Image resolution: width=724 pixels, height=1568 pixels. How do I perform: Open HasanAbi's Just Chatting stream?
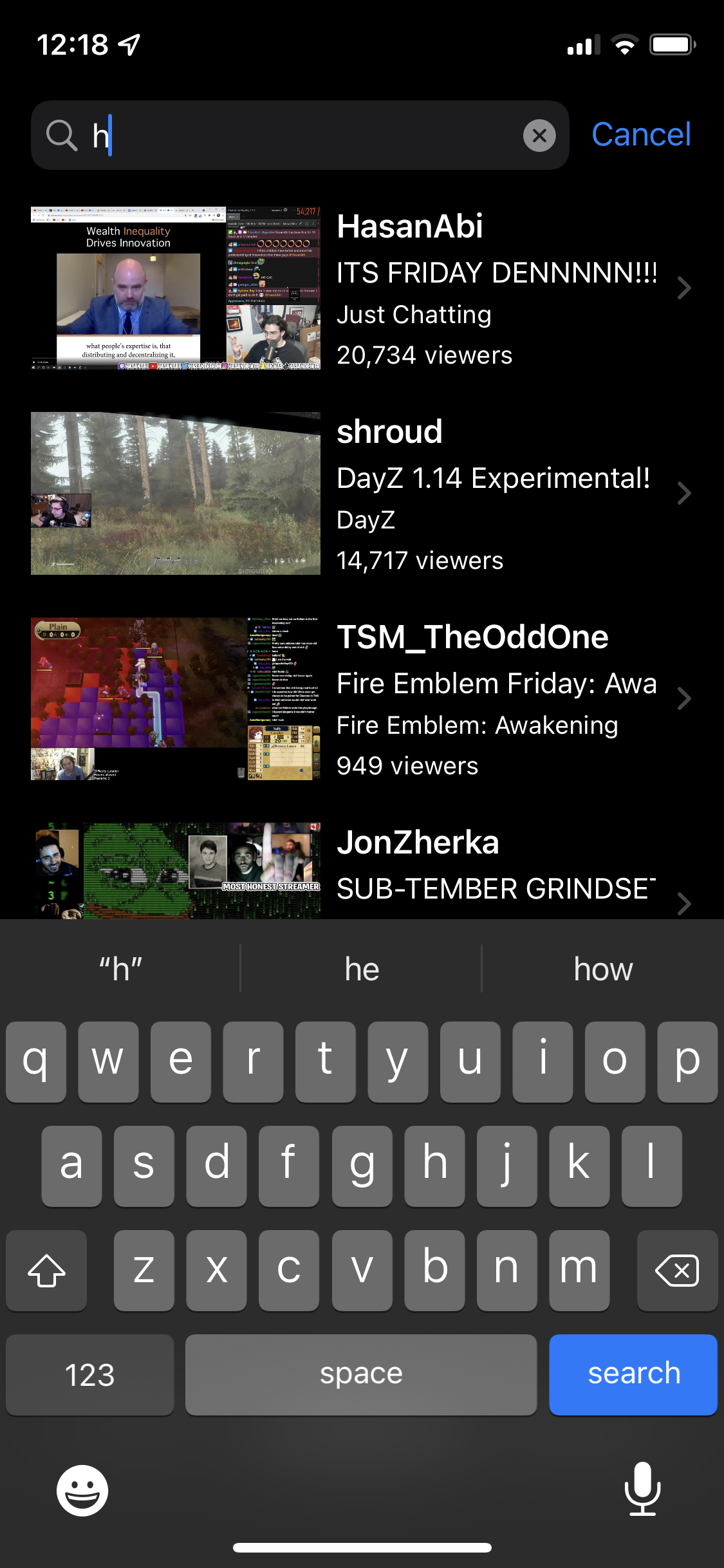pyautogui.click(x=362, y=288)
